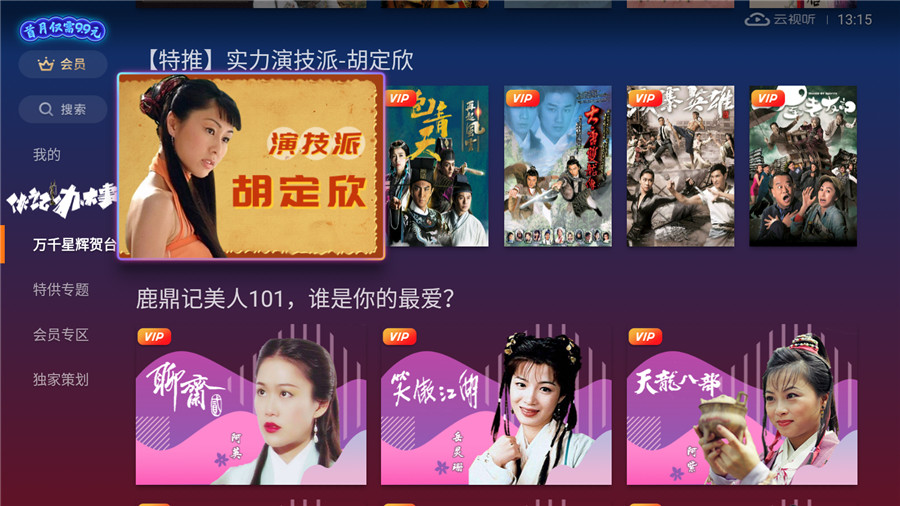Go to the 我的 section
Viewport: 900px width, 506px height.
(47, 155)
